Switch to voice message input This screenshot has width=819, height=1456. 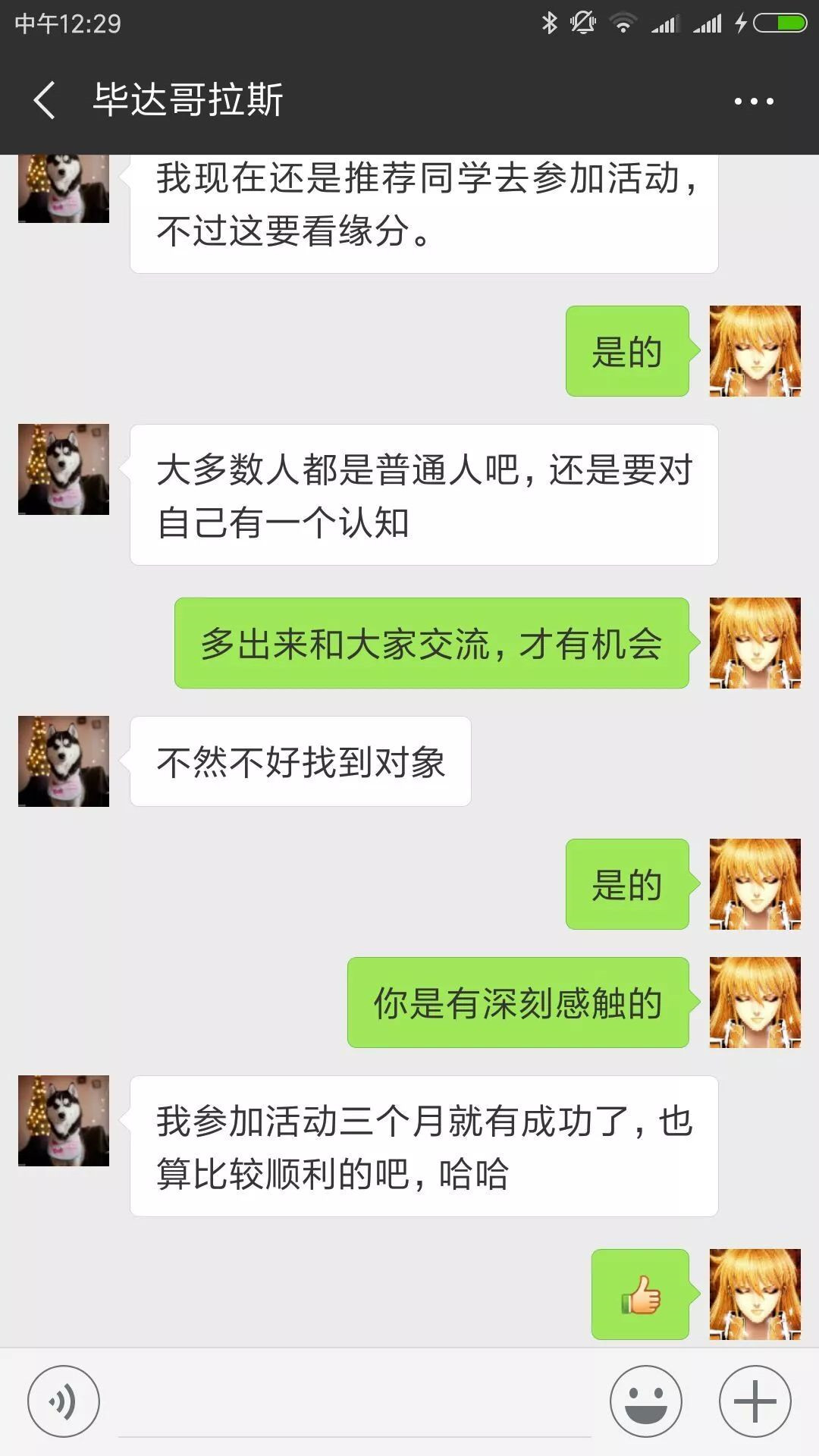pyautogui.click(x=64, y=1401)
